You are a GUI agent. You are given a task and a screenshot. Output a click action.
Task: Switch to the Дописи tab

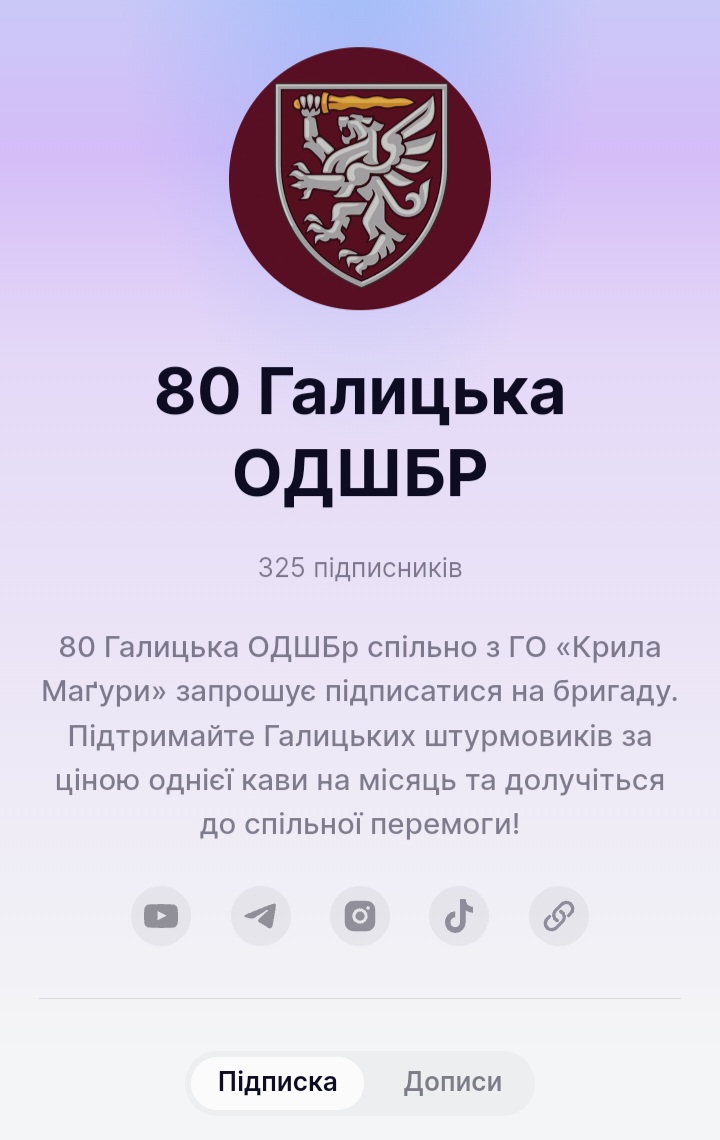tap(452, 1083)
